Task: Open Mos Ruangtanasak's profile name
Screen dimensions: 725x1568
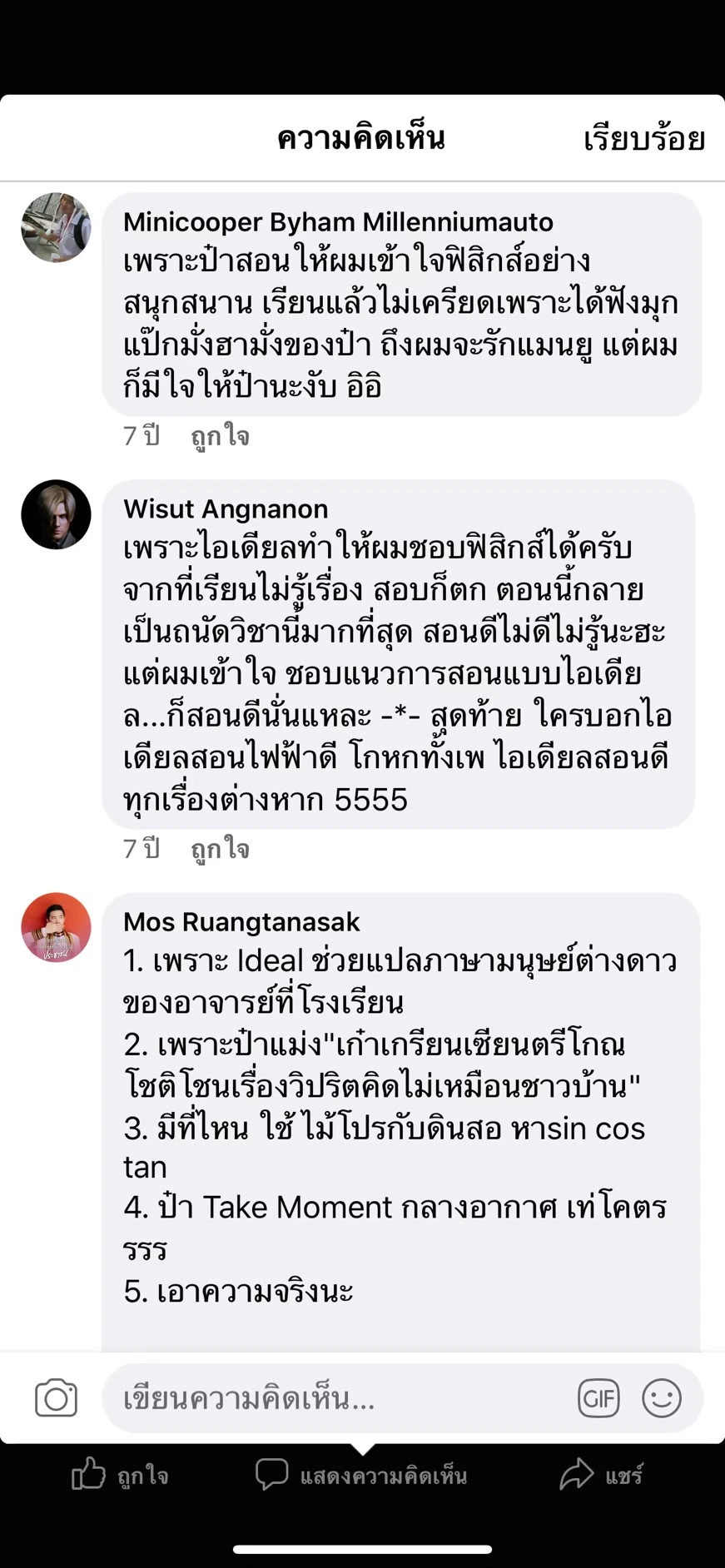Action: pos(241,921)
